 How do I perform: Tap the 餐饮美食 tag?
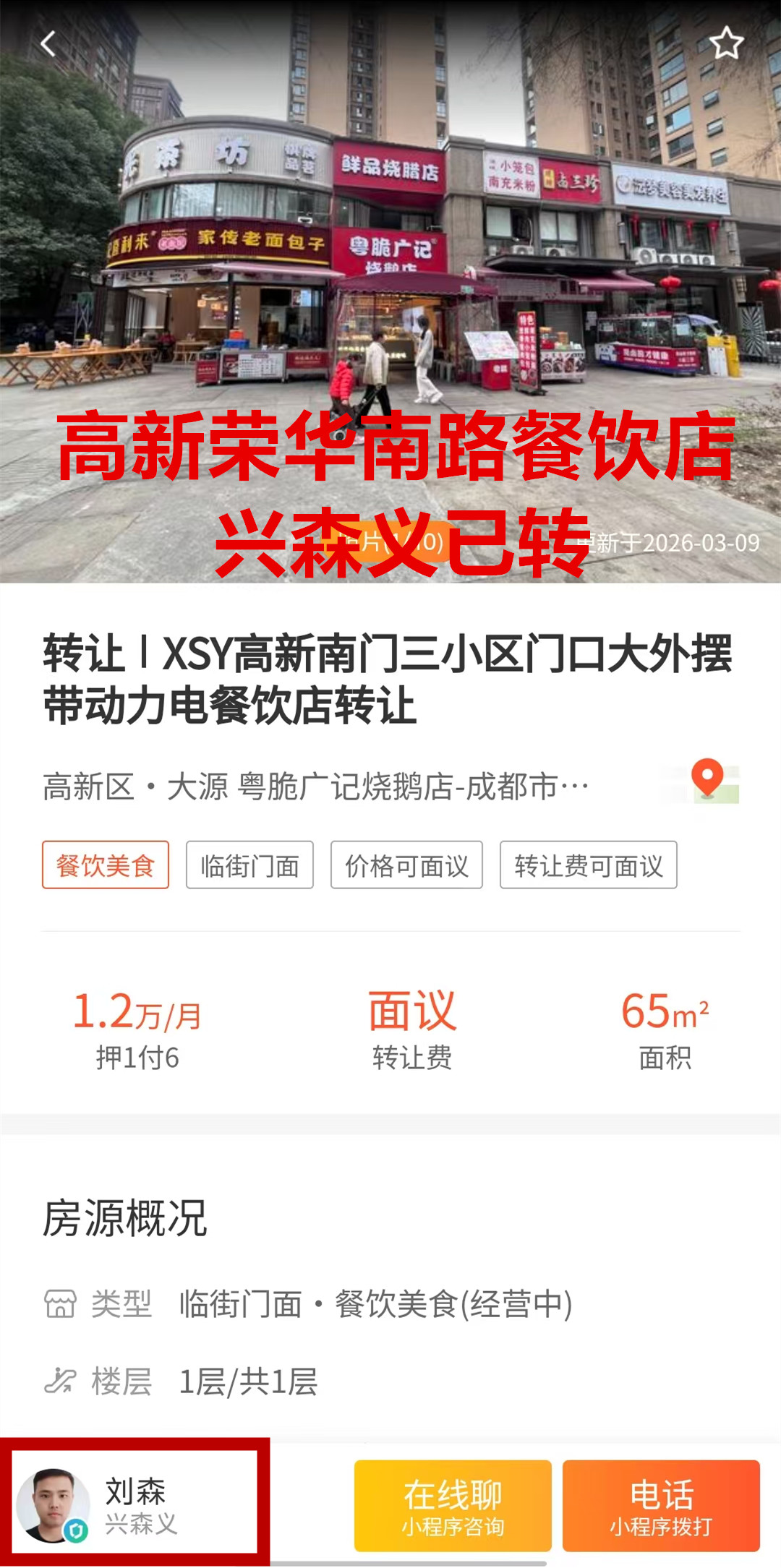click(x=106, y=865)
